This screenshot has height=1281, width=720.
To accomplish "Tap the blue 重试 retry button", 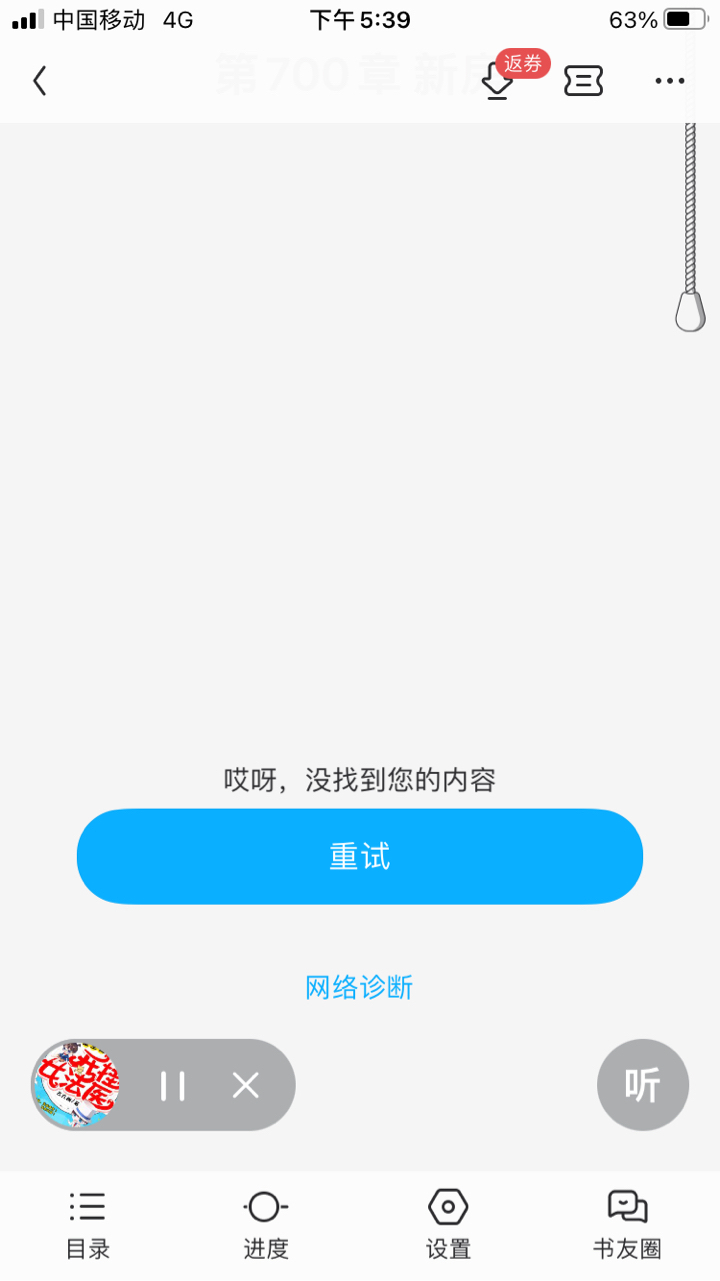I will (x=360, y=857).
